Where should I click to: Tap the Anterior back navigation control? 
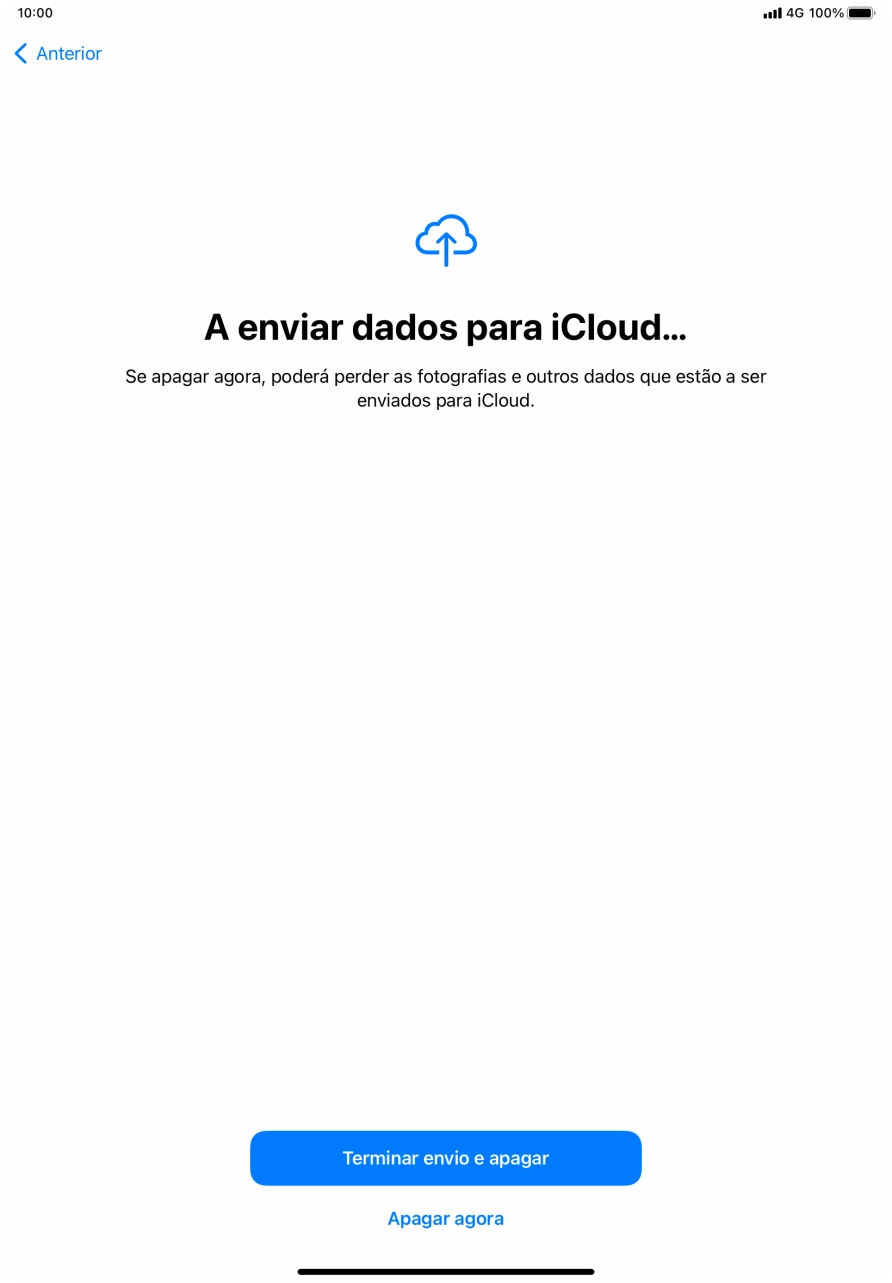(57, 53)
